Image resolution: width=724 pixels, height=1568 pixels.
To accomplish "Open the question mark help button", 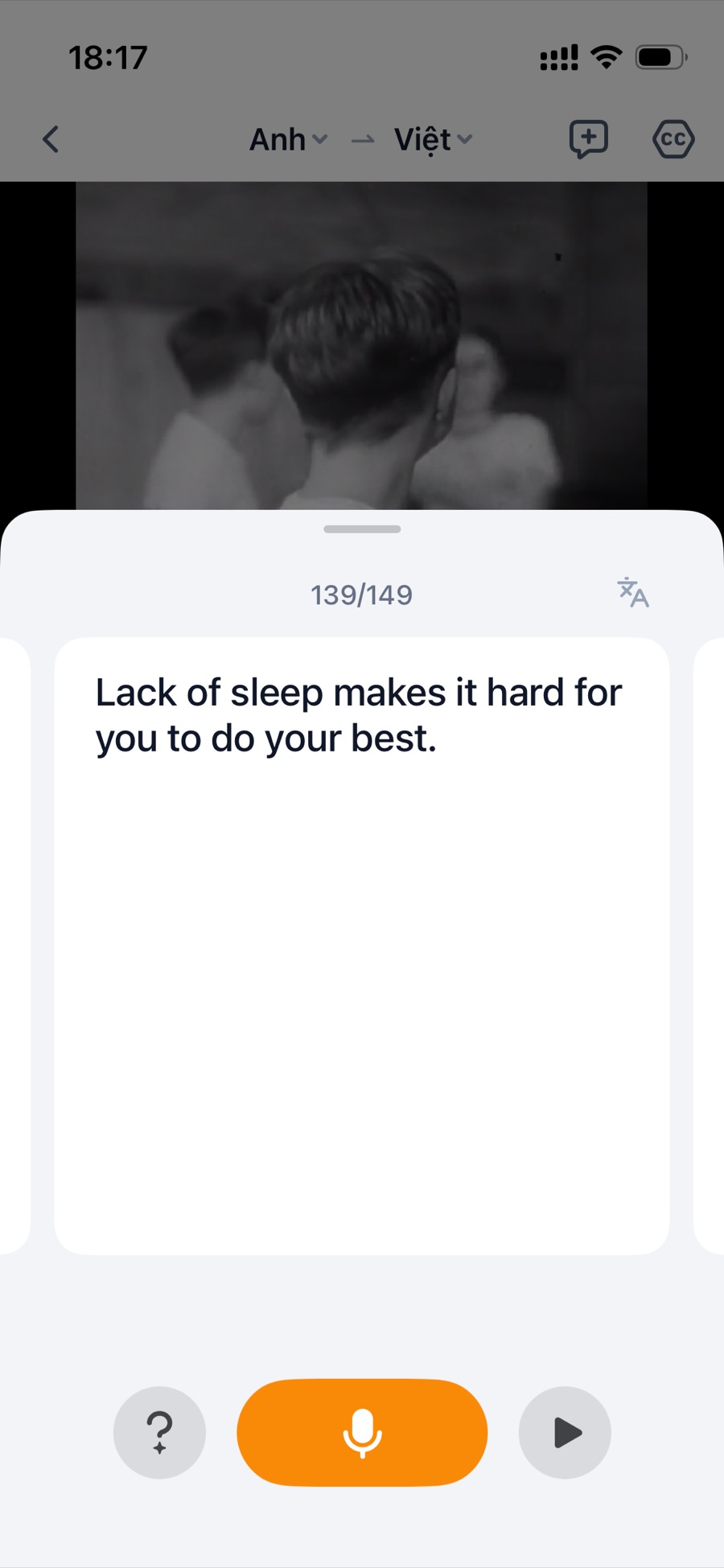I will click(159, 1432).
